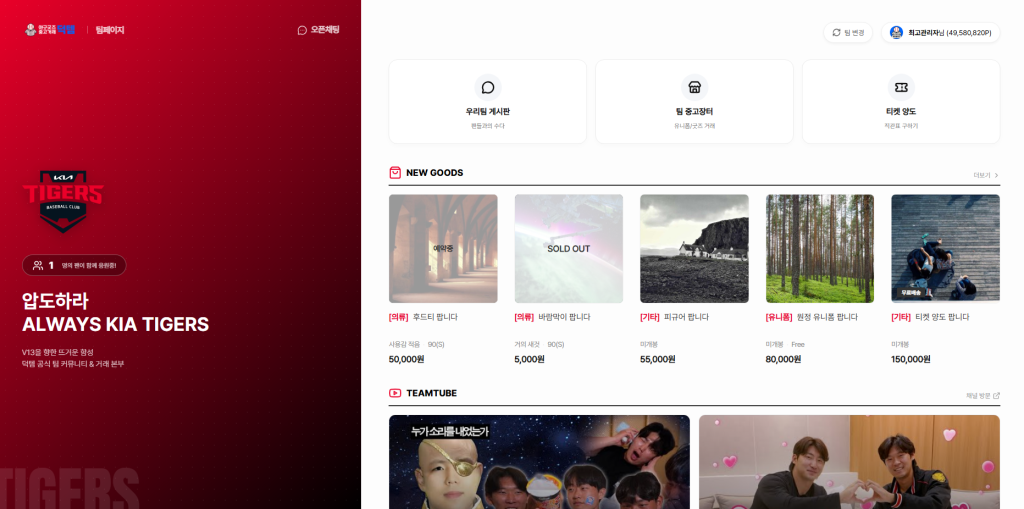
Task: Tap the 팀 변경 team change button
Action: tap(848, 33)
